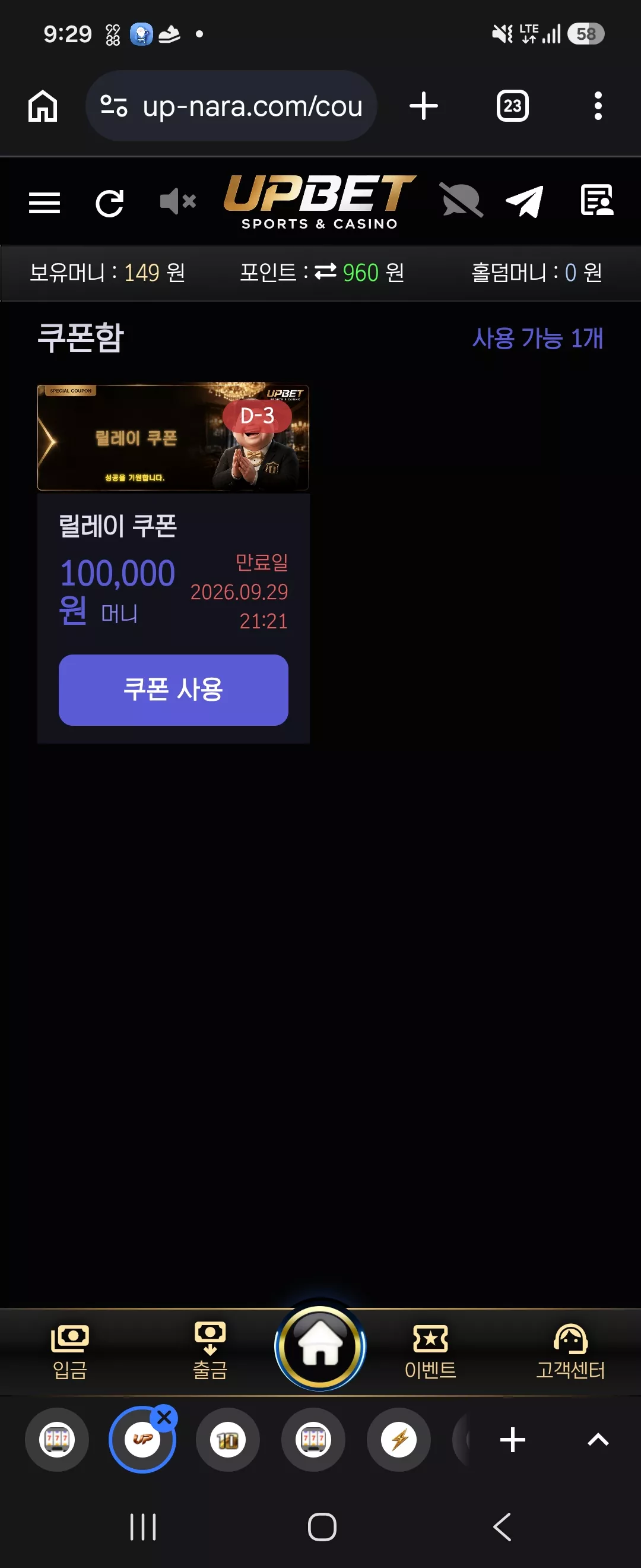Open the Telegram paper plane icon
Viewport: 641px width, 1568px height.
pyautogui.click(x=524, y=201)
